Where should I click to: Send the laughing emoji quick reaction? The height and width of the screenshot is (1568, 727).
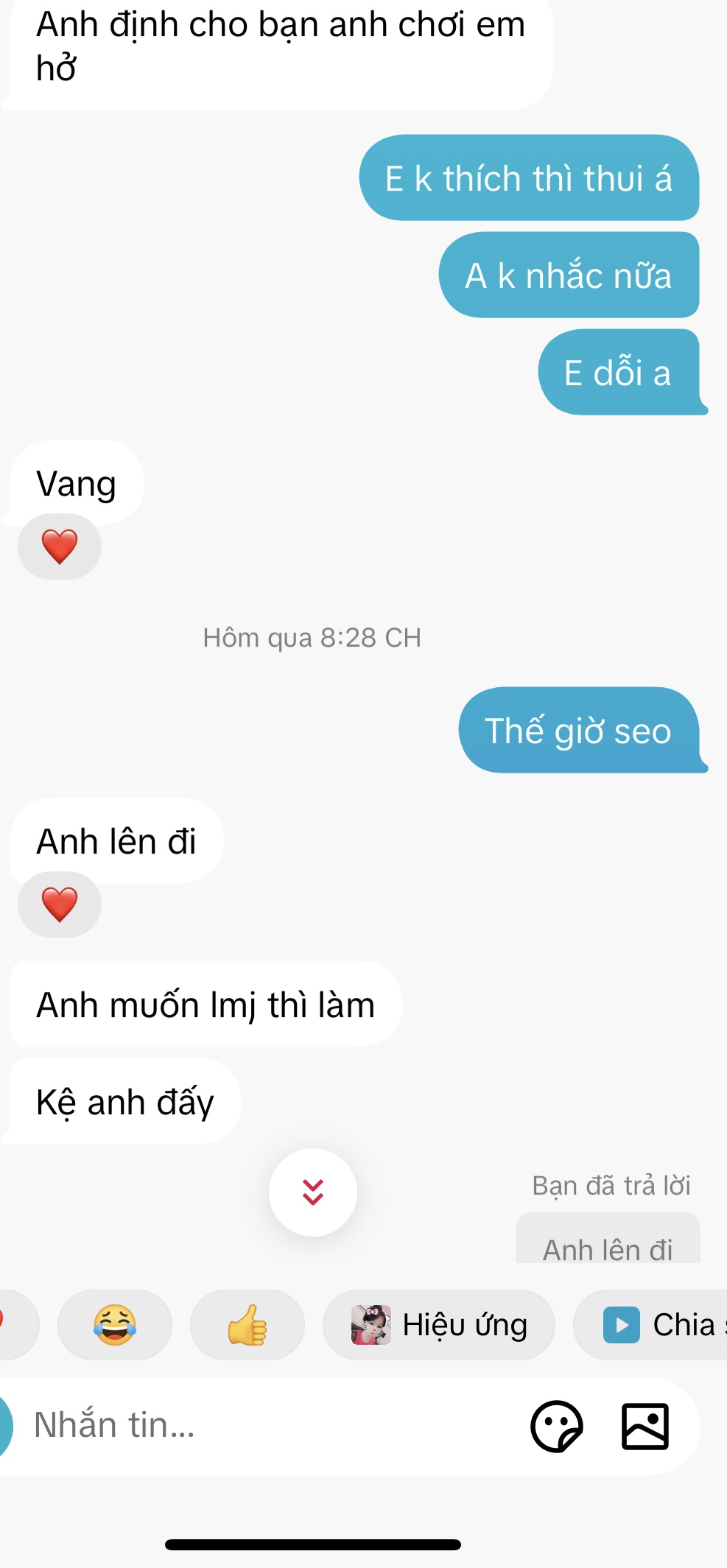click(x=115, y=1325)
